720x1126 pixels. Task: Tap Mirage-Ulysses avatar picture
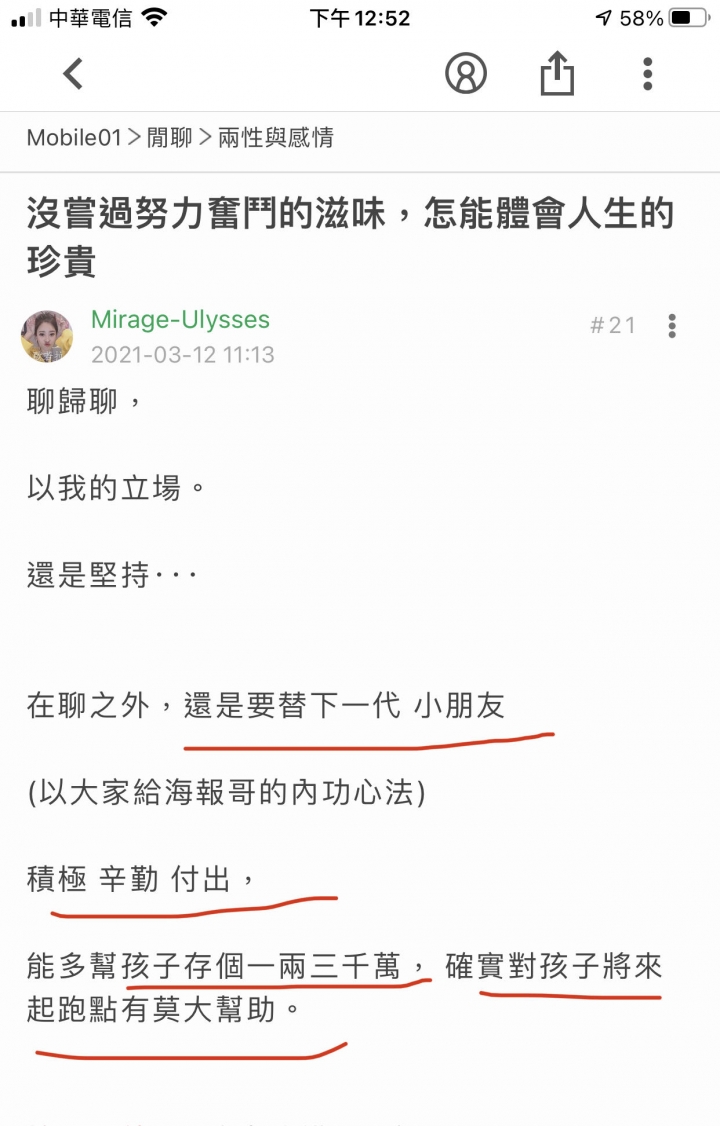47,336
